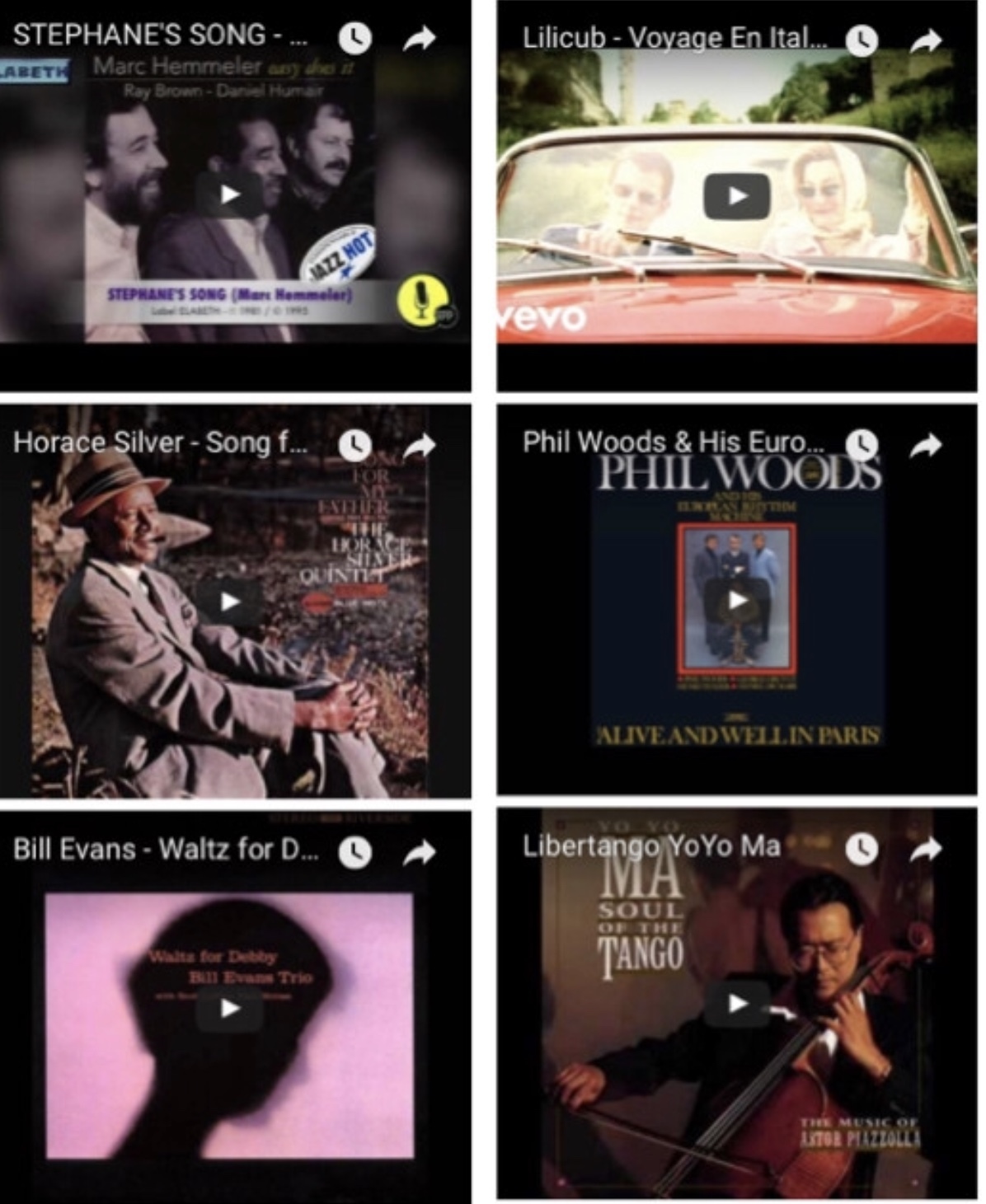Share the Horace Silver video

pyautogui.click(x=420, y=445)
